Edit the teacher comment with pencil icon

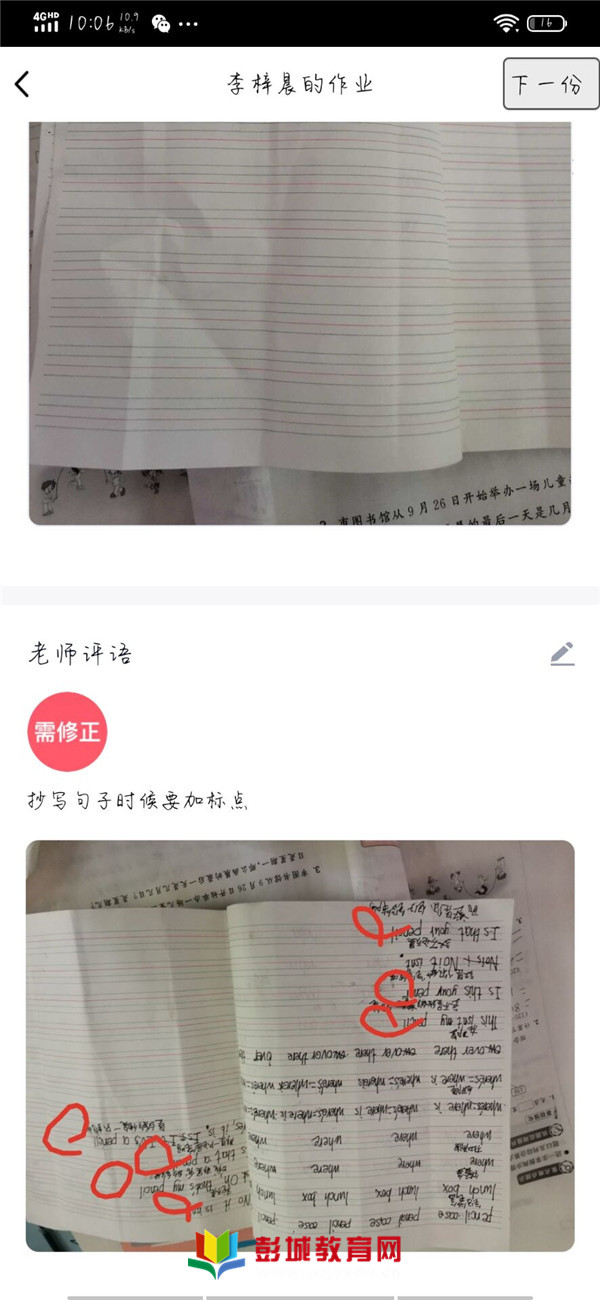click(562, 655)
